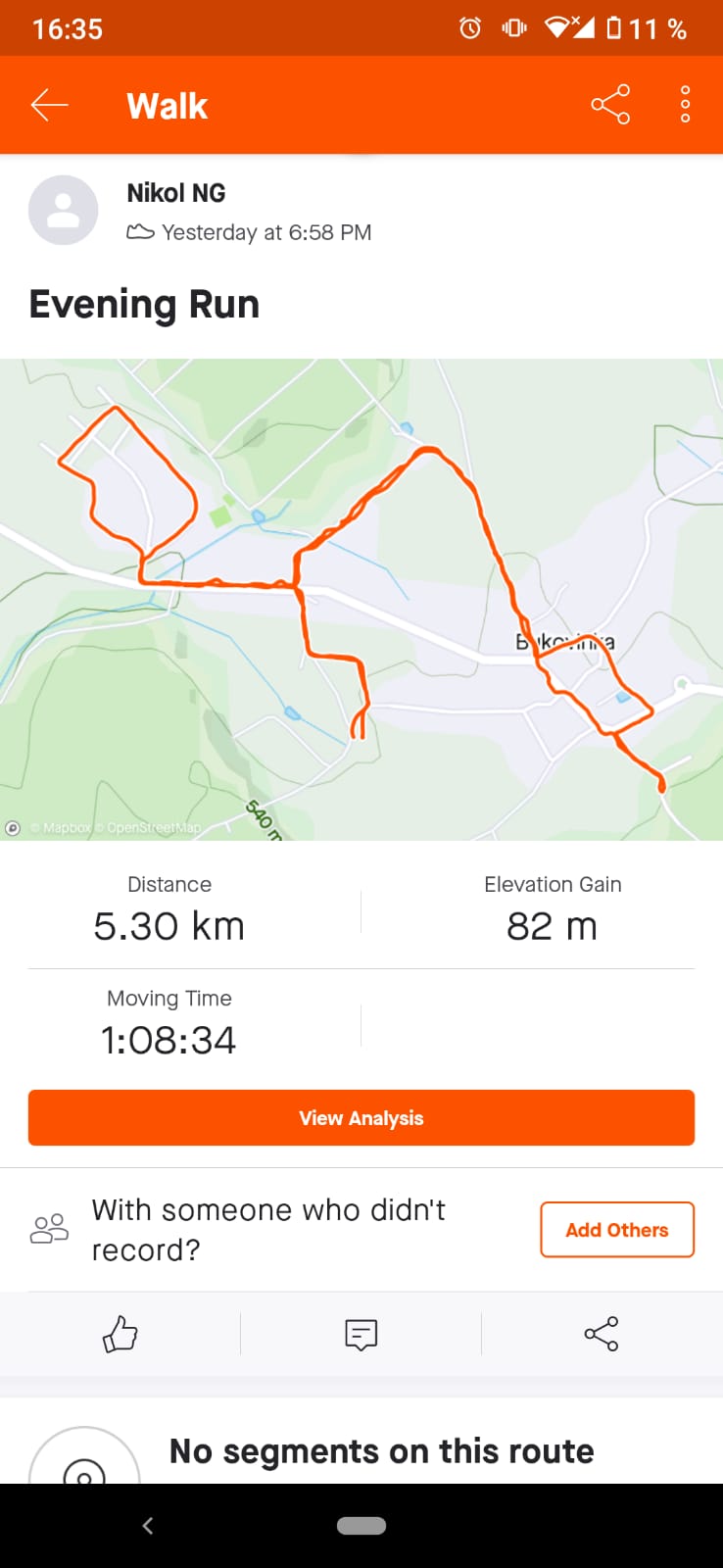Viewport: 723px width, 1568px height.
Task: Open comments with the speech bubble icon
Action: pos(361,1334)
